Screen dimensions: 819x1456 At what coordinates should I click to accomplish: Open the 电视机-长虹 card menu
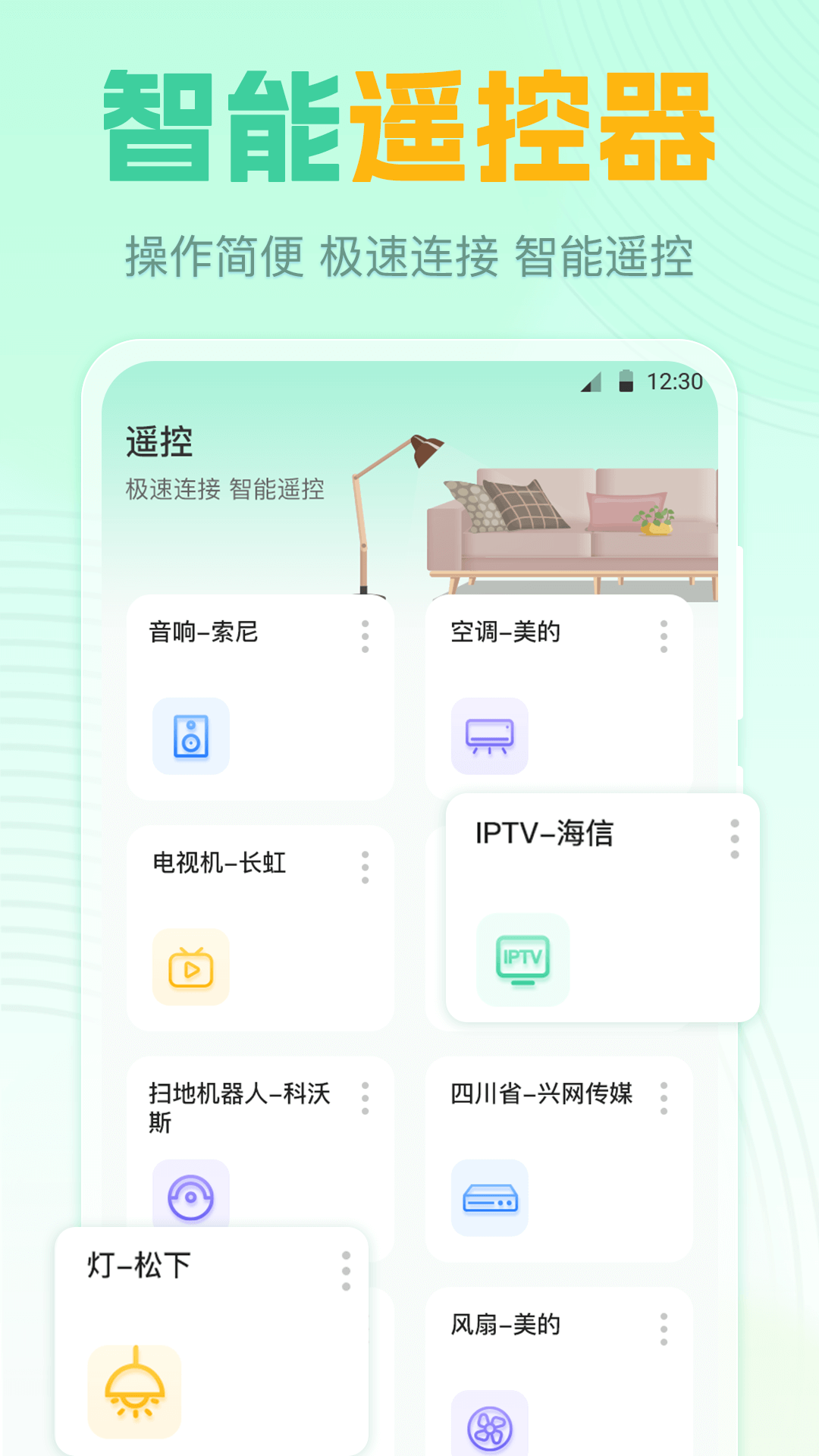point(367,867)
